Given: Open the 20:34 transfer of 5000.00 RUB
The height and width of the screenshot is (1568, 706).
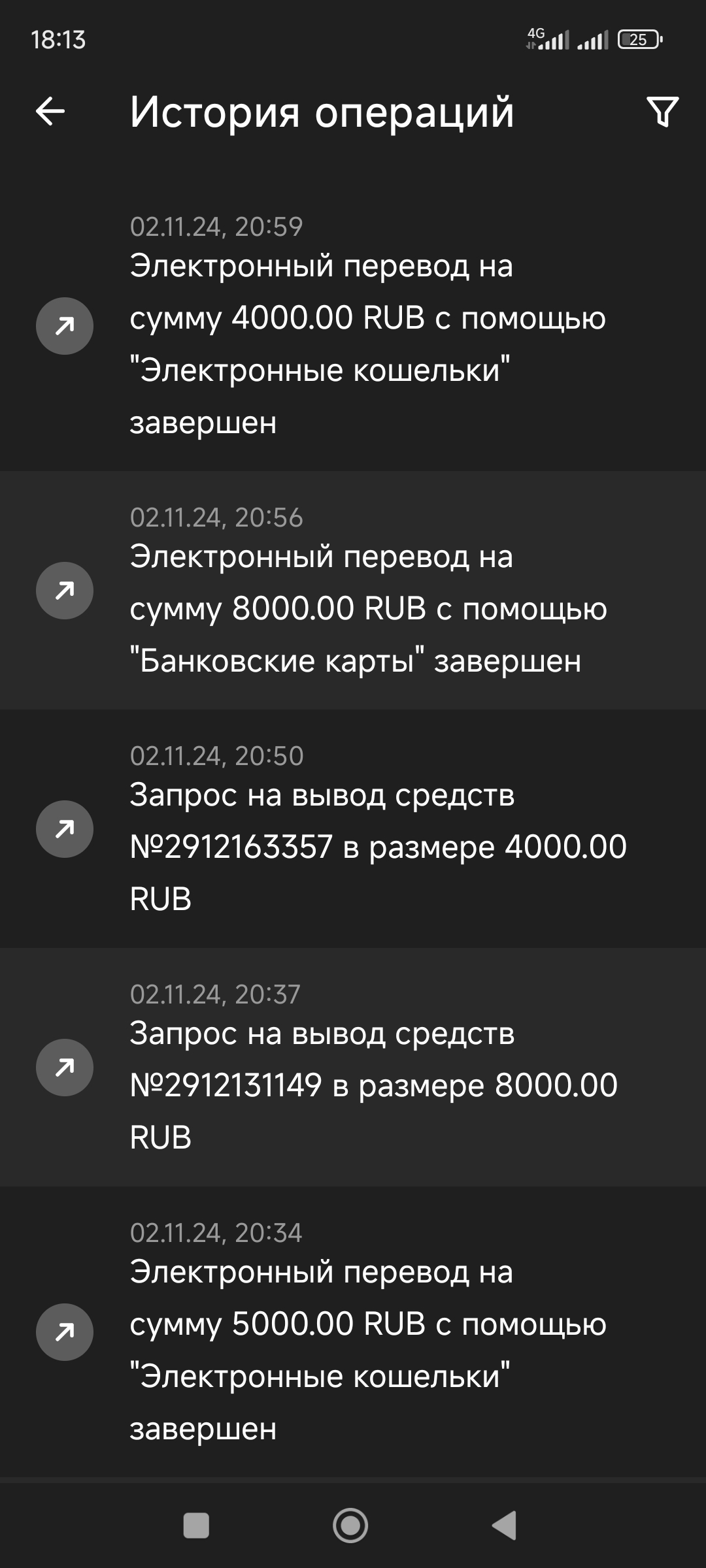Looking at the screenshot, I should click(x=353, y=1333).
